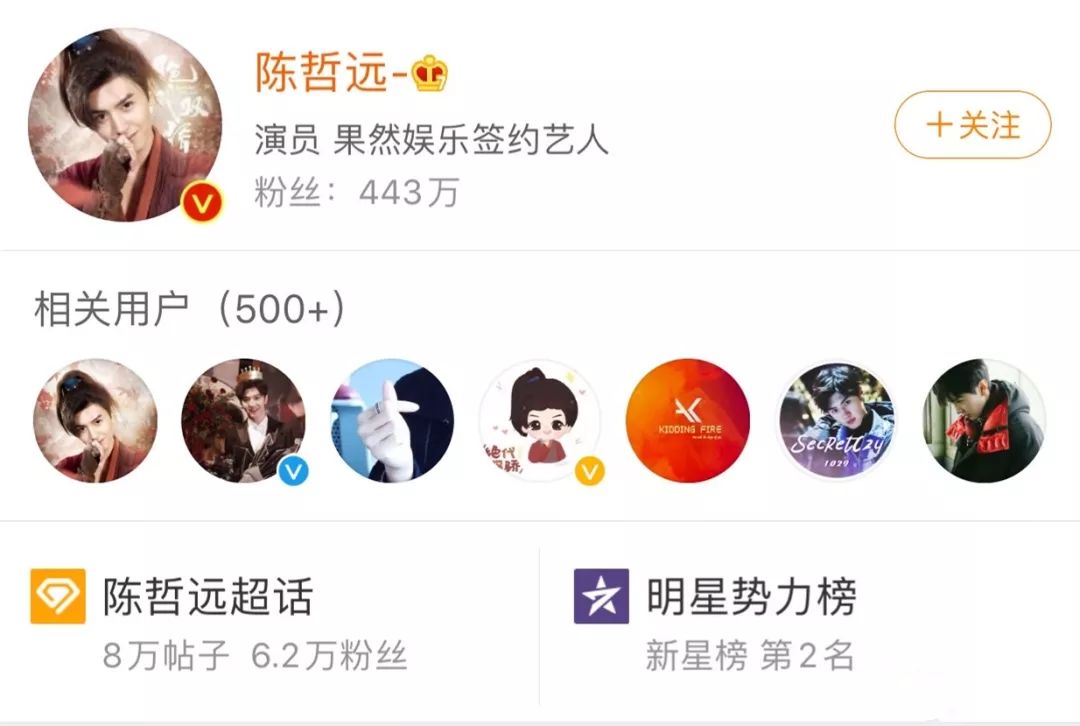This screenshot has height=726, width=1080.
Task: Open 陈哲远超话 super topic
Action: (207, 597)
